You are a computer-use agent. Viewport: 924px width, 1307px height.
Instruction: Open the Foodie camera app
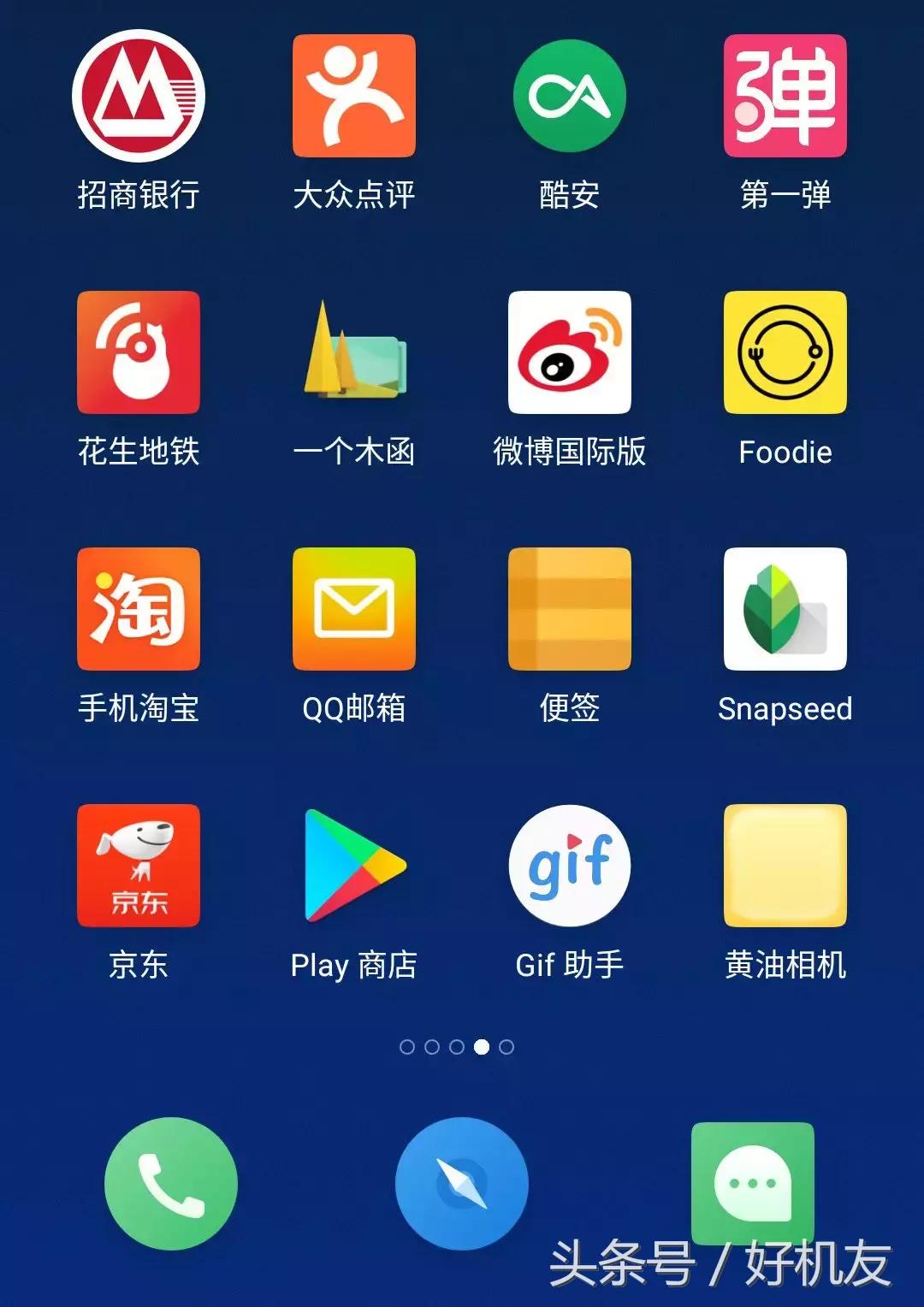pyautogui.click(x=783, y=352)
